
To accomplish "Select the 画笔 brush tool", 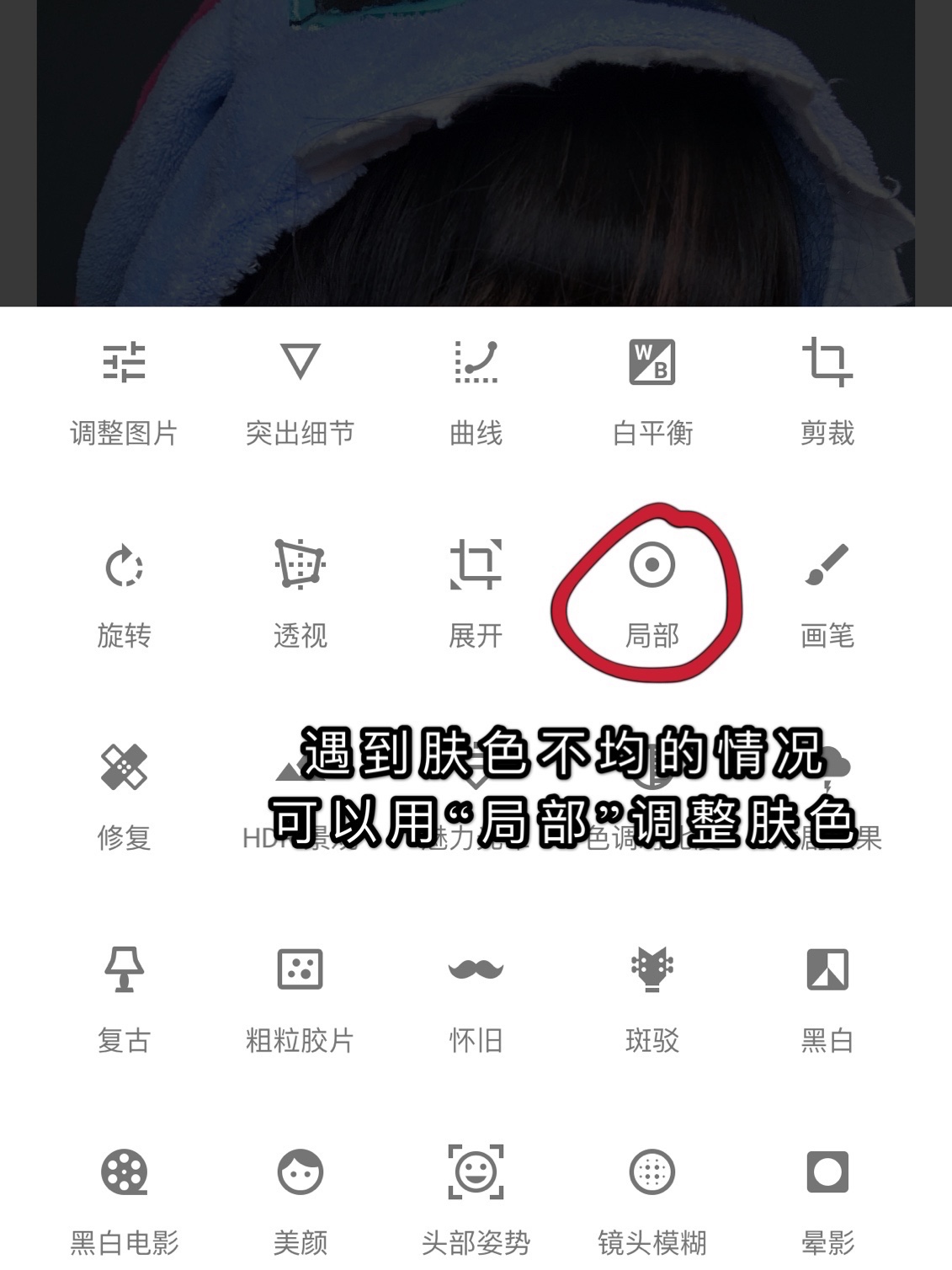I will click(827, 566).
